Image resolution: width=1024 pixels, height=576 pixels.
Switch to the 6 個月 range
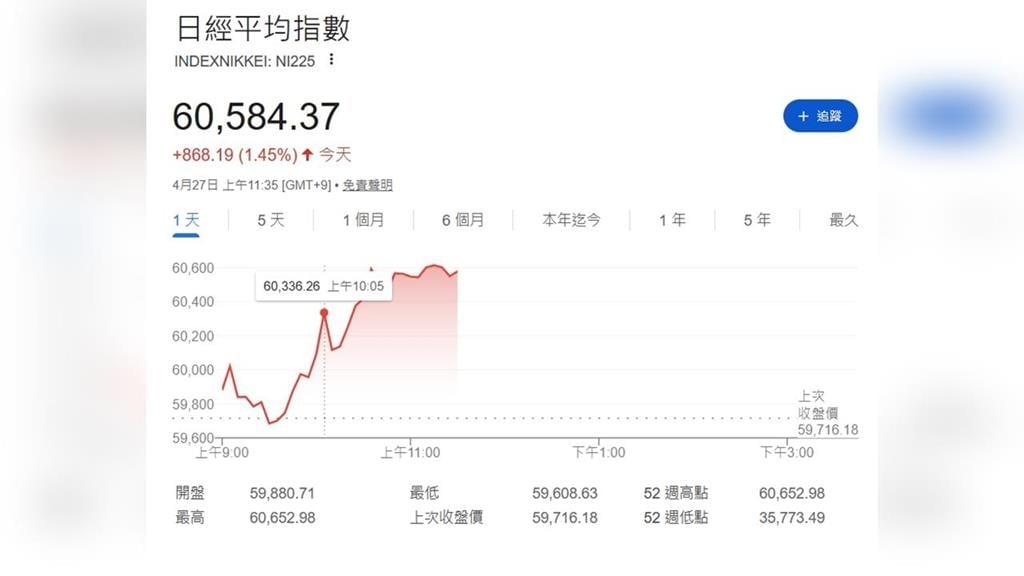(x=463, y=220)
